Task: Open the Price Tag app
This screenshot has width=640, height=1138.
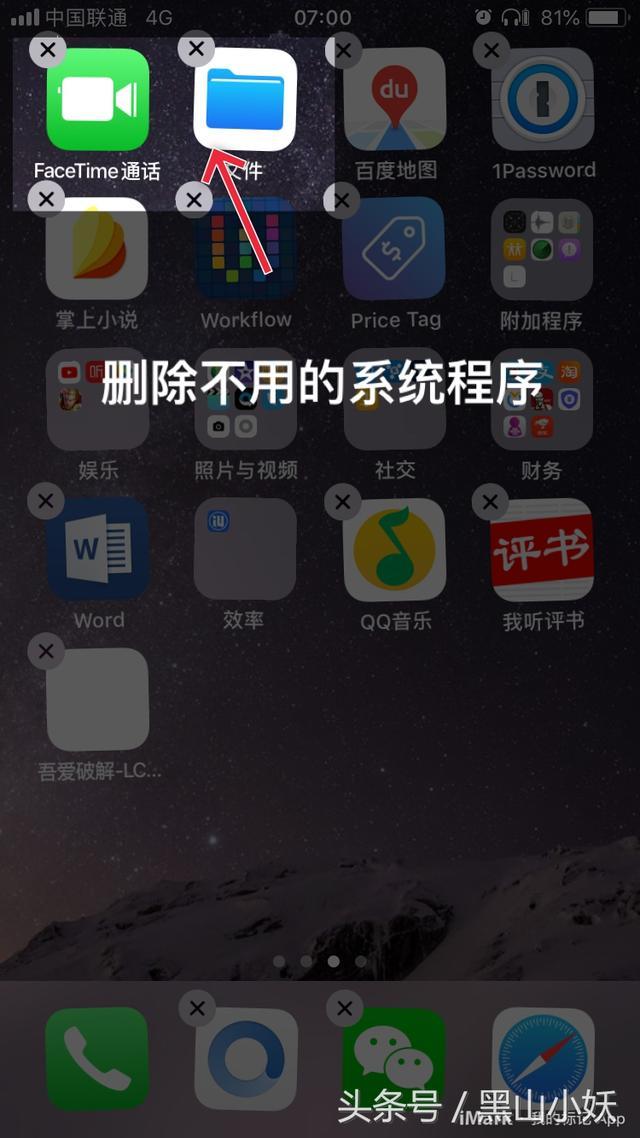Action: (x=394, y=249)
